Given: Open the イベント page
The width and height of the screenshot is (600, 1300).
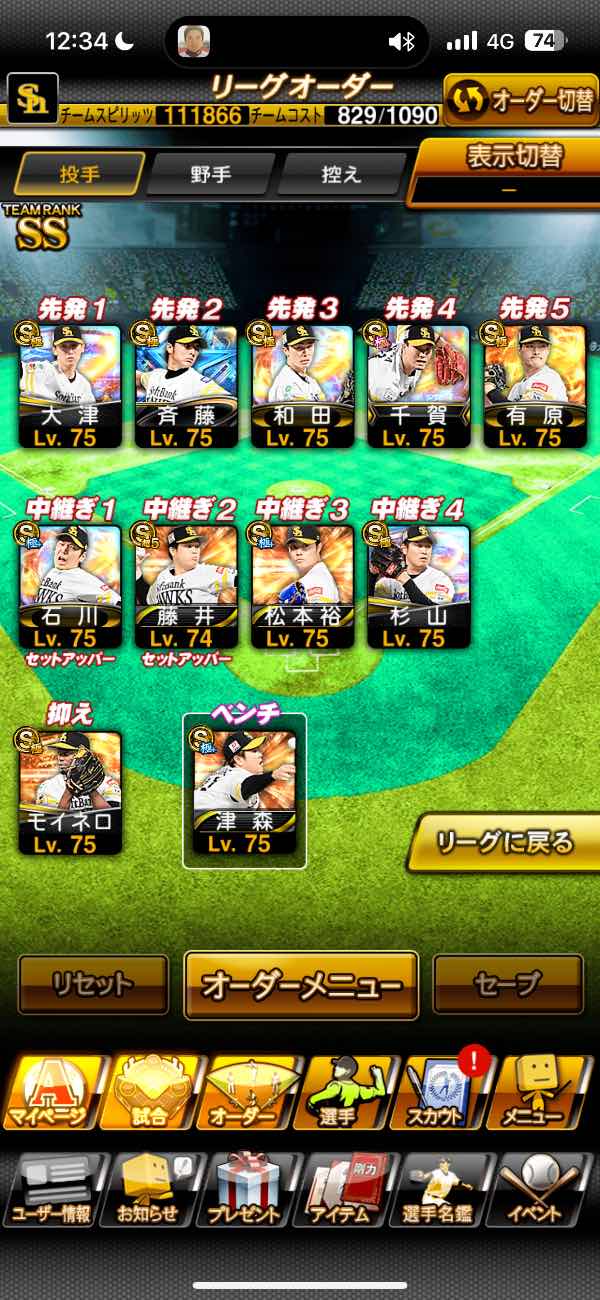Looking at the screenshot, I should [x=545, y=1190].
